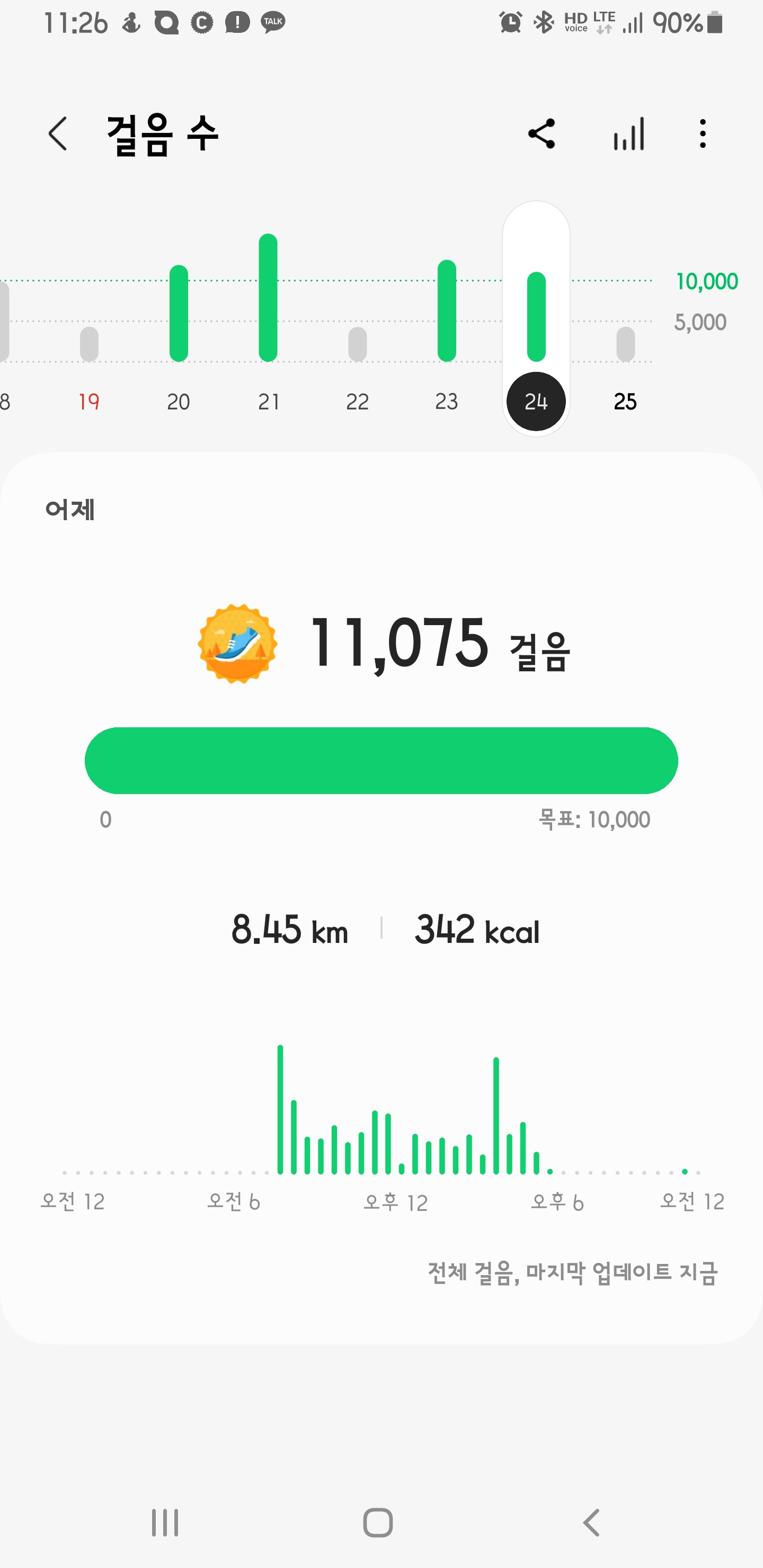Open the more options menu

[703, 134]
